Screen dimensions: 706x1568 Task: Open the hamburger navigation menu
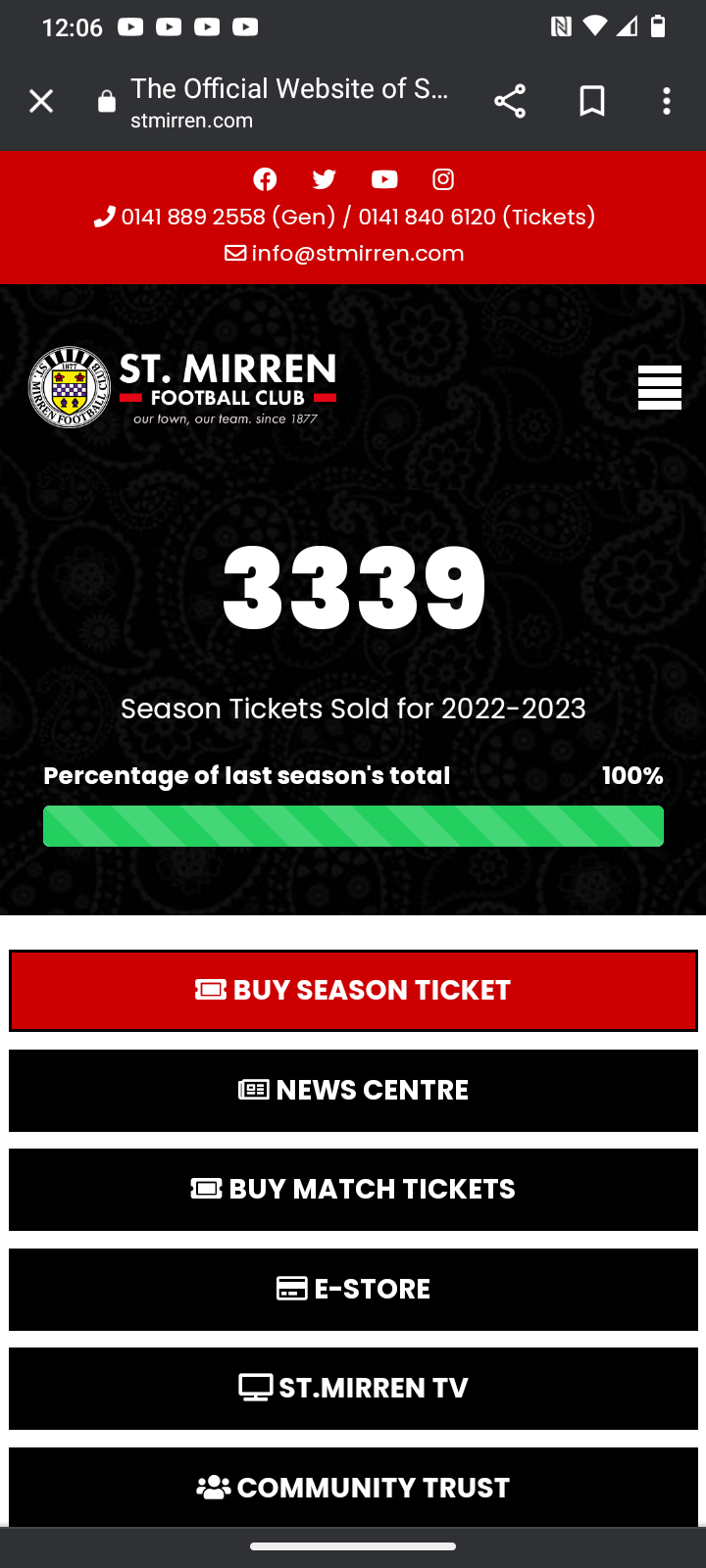coord(660,387)
